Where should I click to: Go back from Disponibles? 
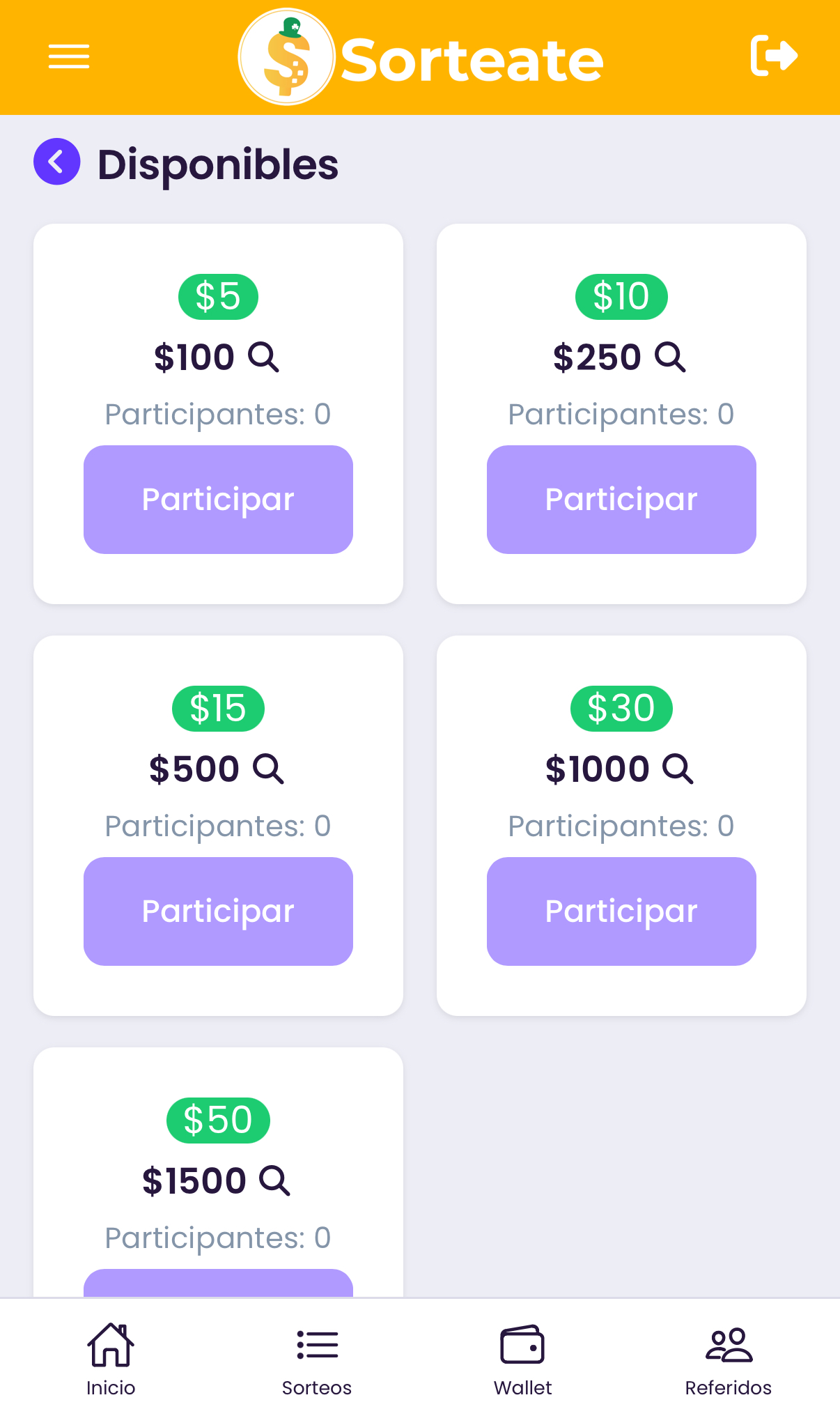pos(57,162)
